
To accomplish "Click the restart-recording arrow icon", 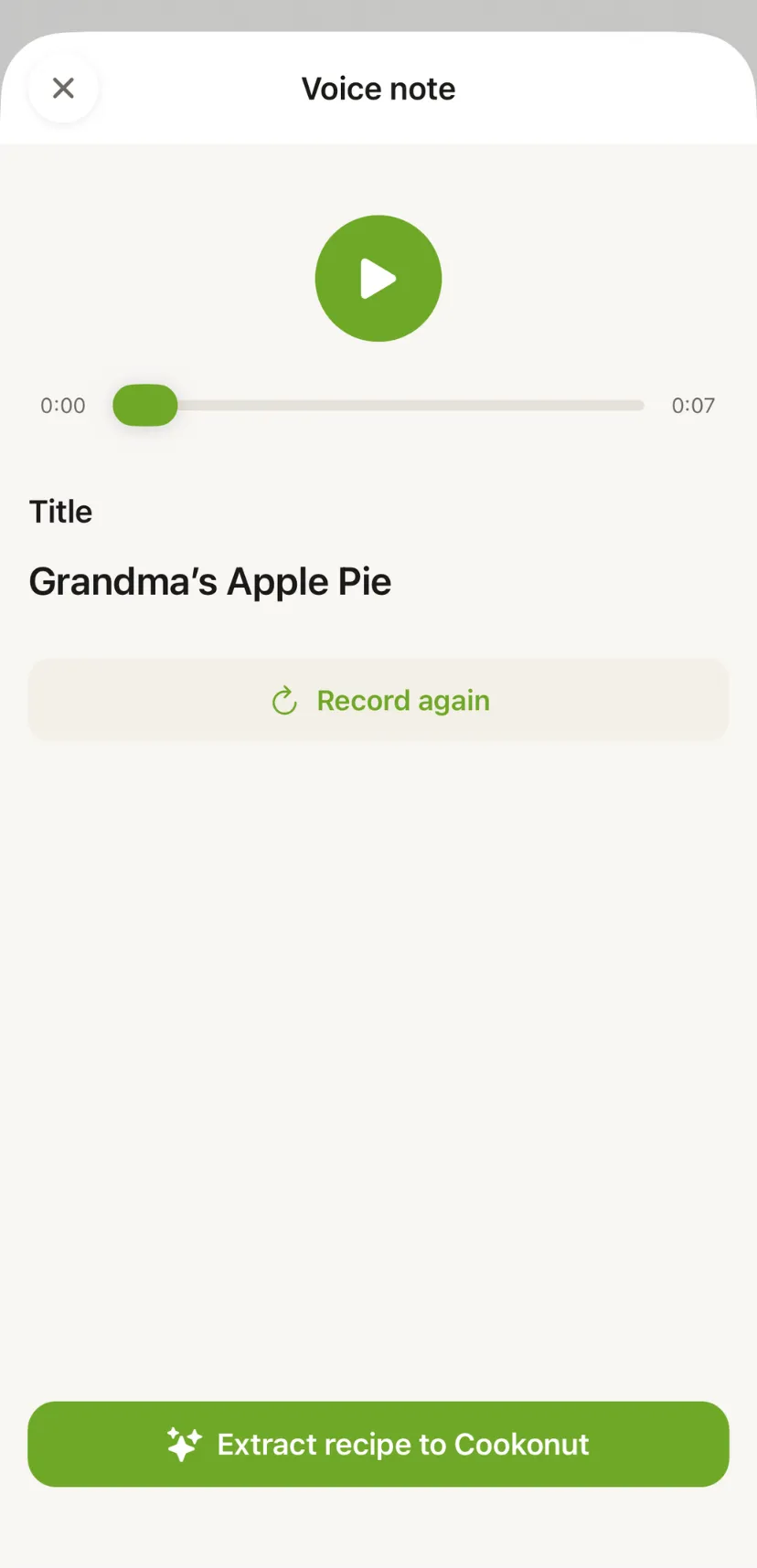I will pos(283,700).
